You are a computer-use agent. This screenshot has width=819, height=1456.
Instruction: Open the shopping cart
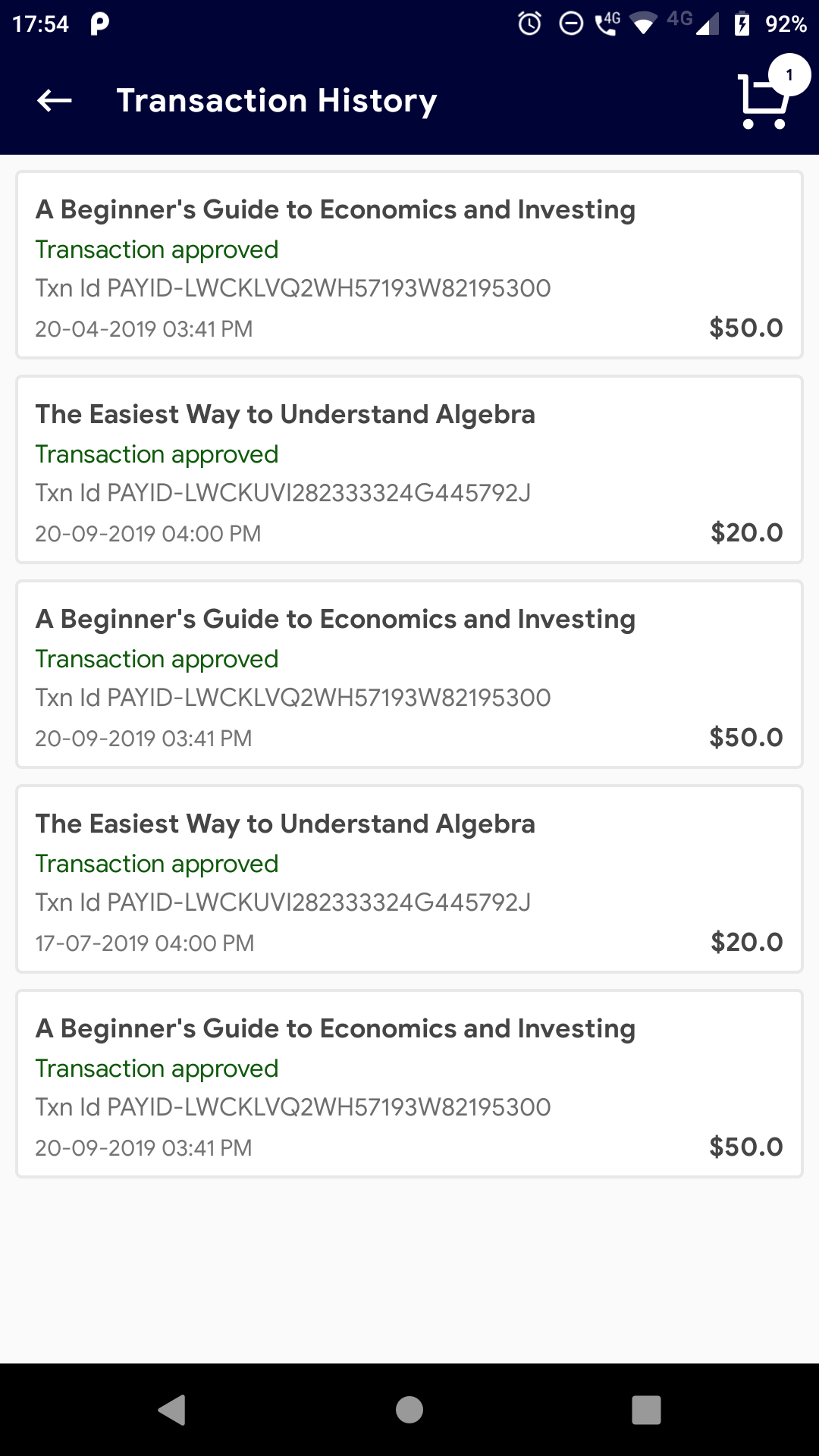764,100
